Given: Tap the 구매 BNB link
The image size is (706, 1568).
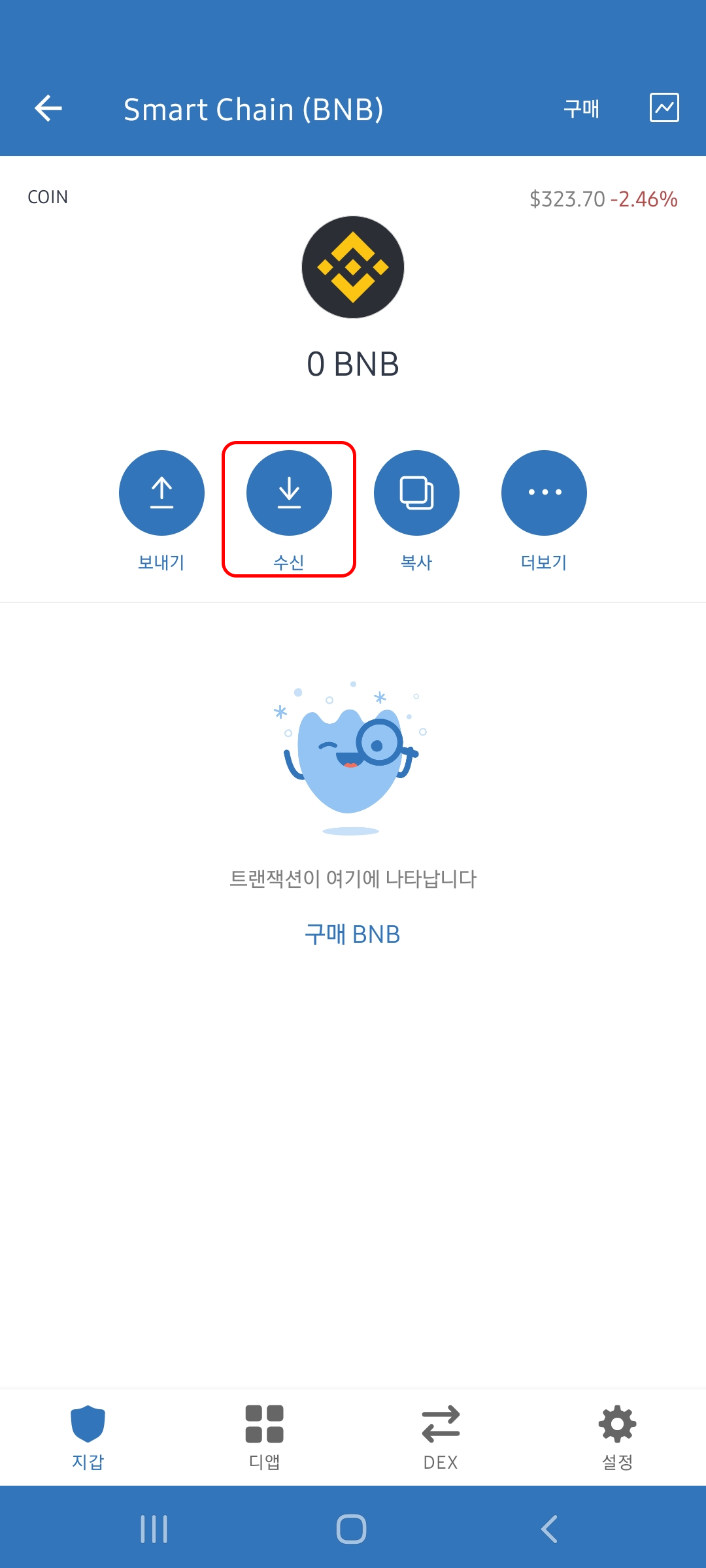Looking at the screenshot, I should [x=352, y=934].
